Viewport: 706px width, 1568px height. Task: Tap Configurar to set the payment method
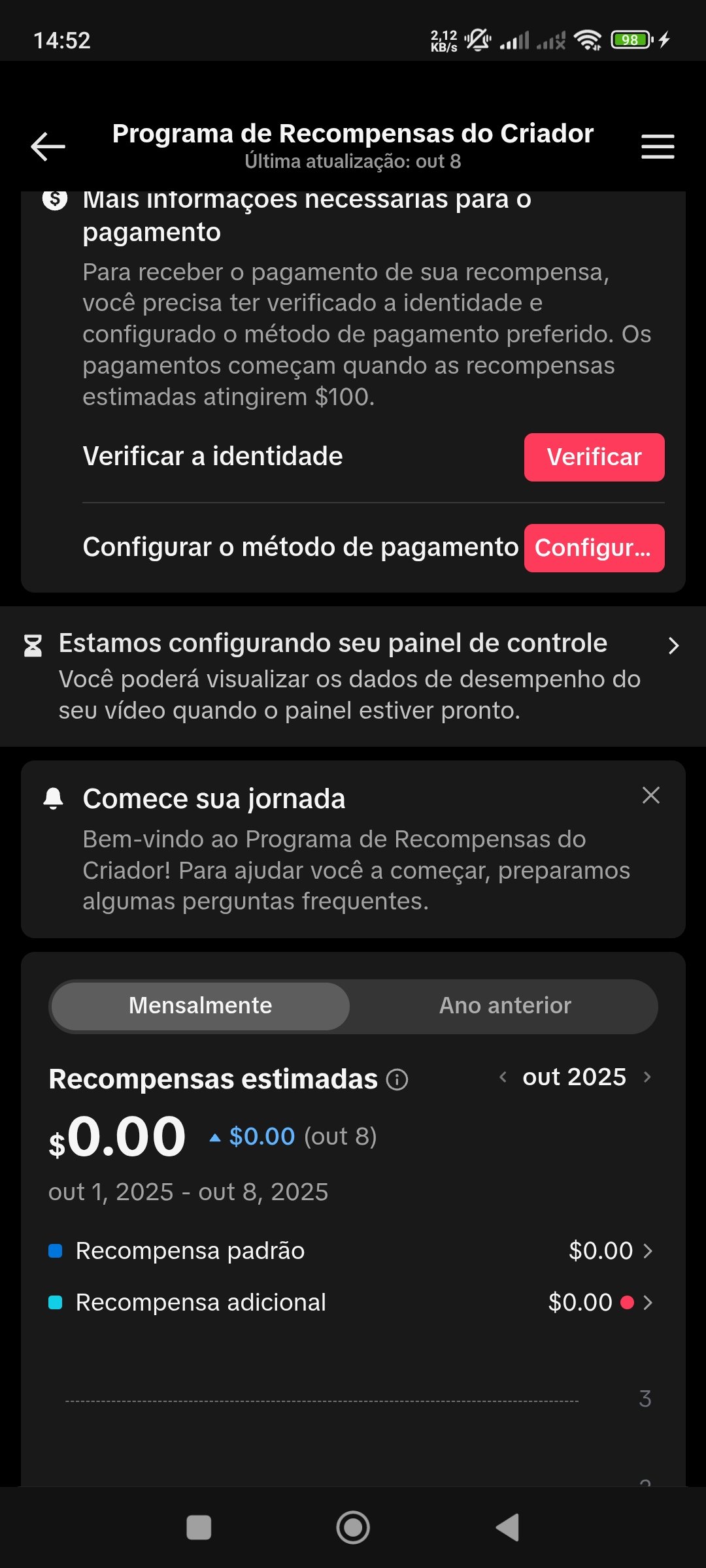click(594, 548)
